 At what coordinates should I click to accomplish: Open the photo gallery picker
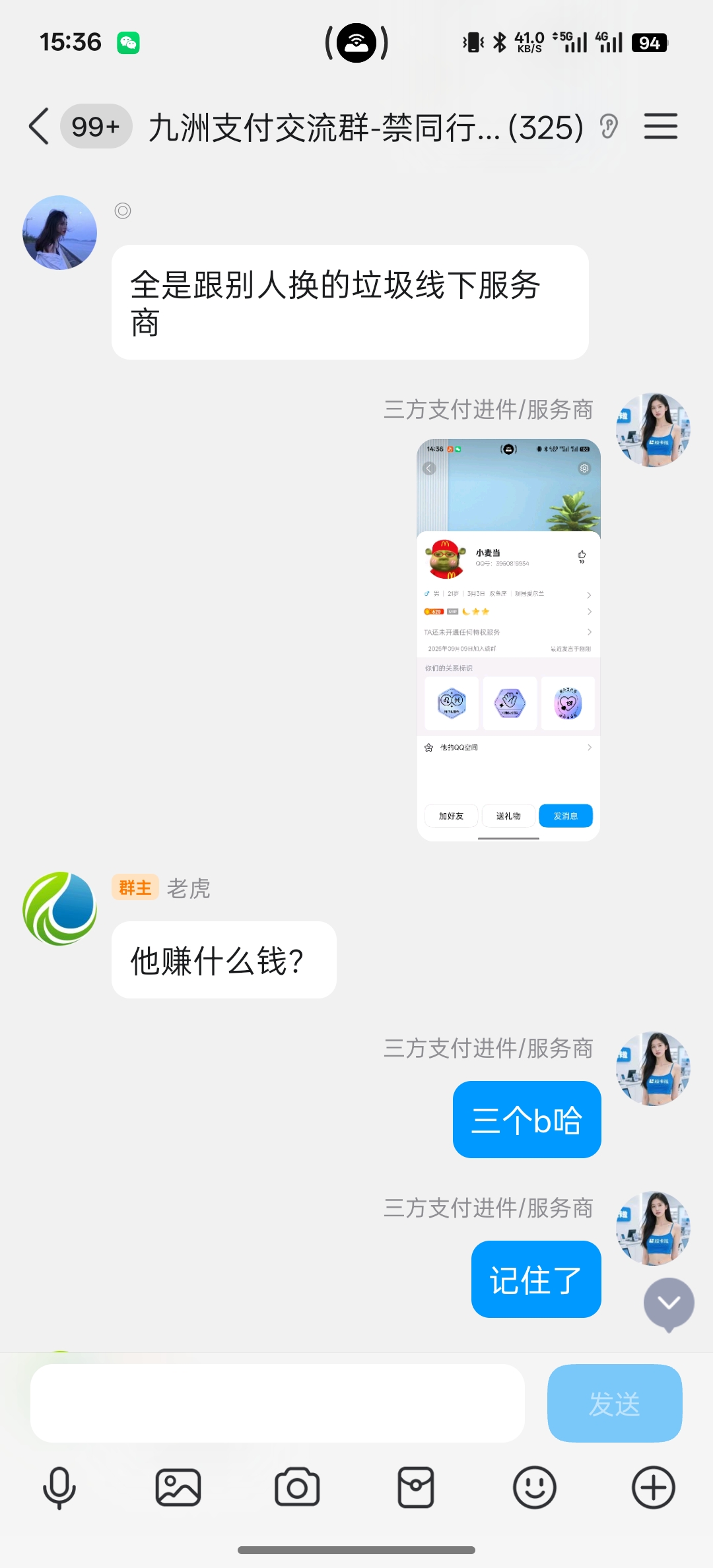tap(178, 1488)
